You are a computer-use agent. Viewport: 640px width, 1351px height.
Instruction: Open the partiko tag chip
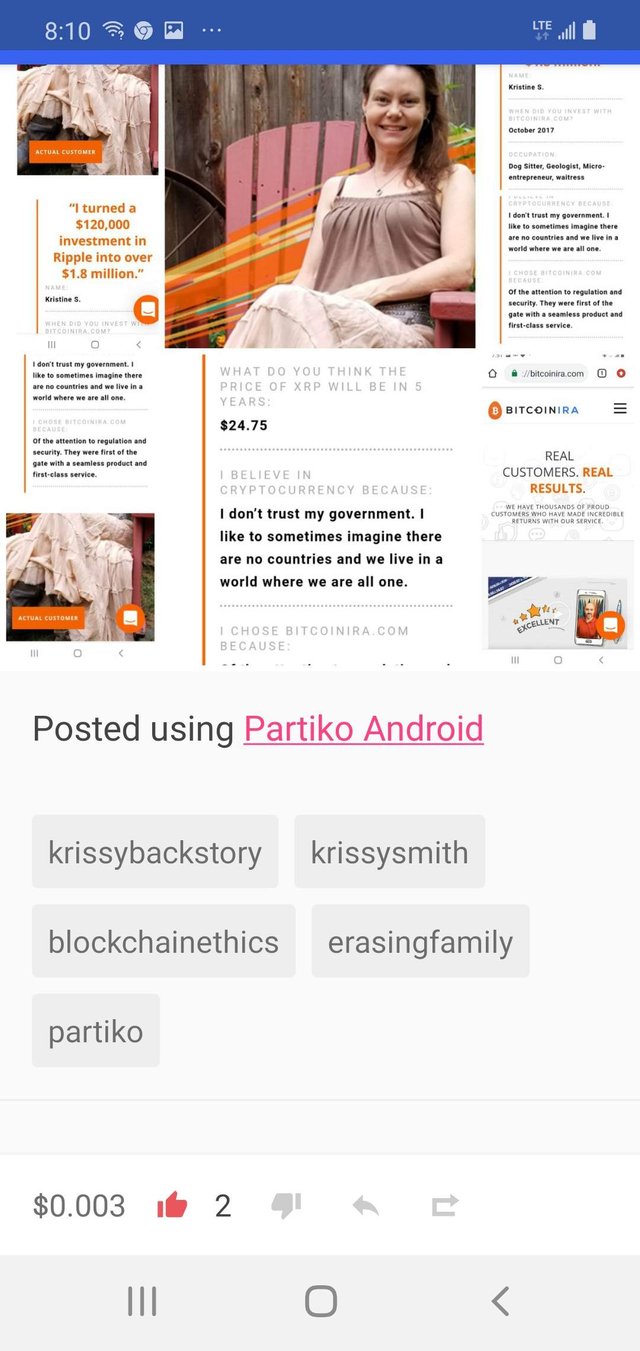(x=96, y=1031)
